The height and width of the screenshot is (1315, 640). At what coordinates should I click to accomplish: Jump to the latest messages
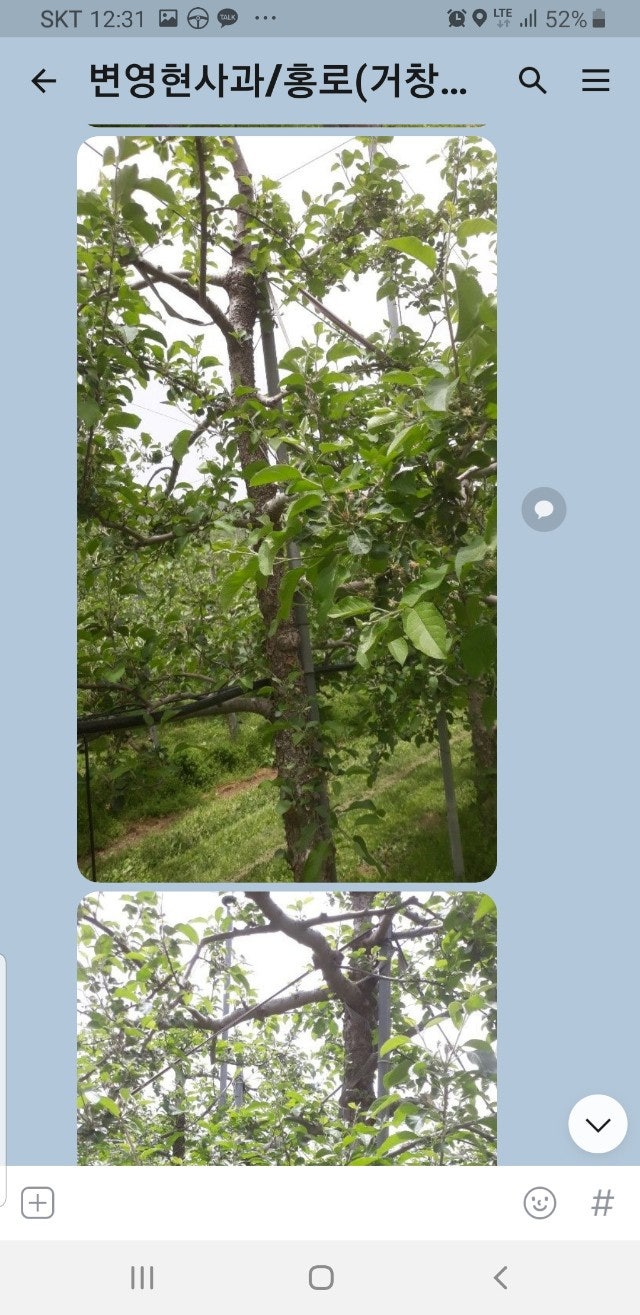click(x=598, y=1124)
